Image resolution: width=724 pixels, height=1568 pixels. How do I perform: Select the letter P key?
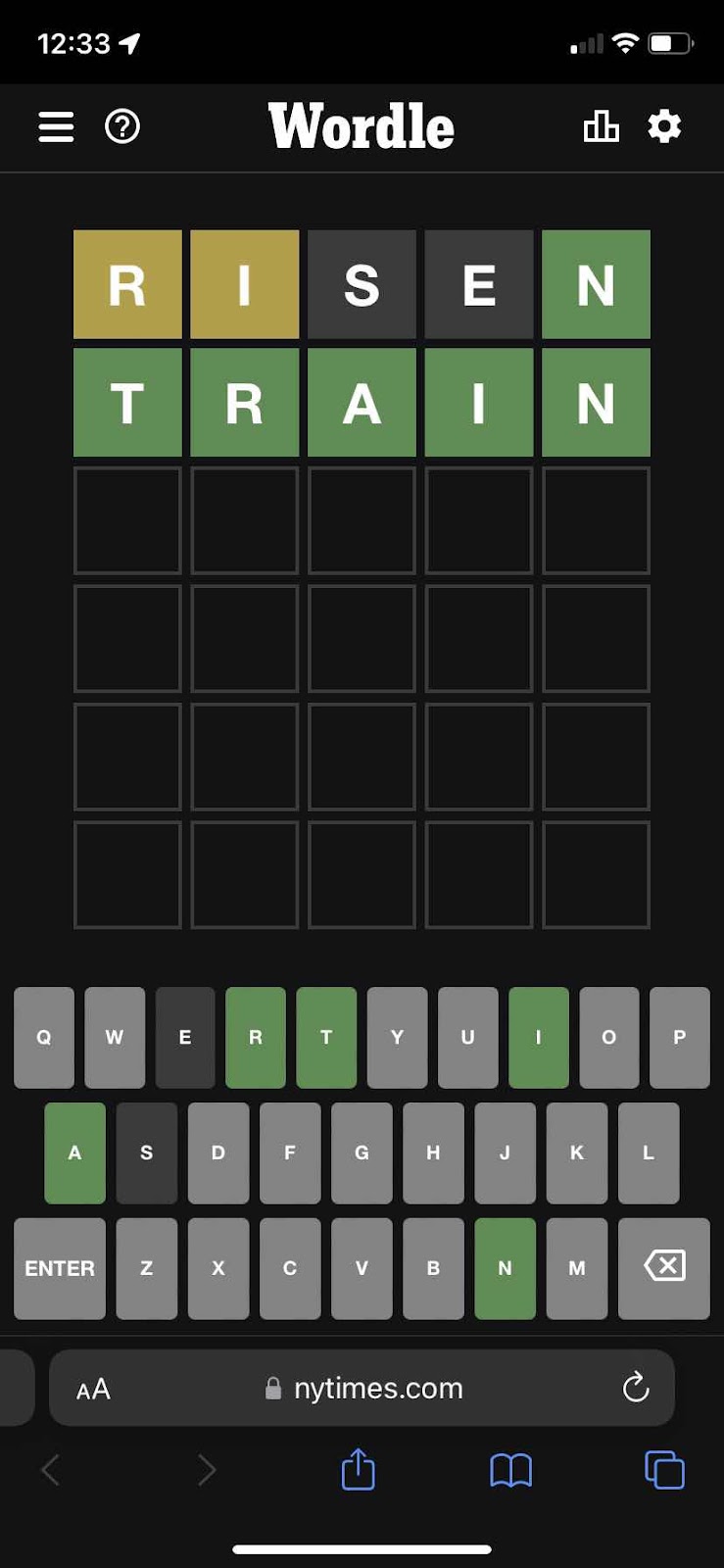pos(680,1037)
